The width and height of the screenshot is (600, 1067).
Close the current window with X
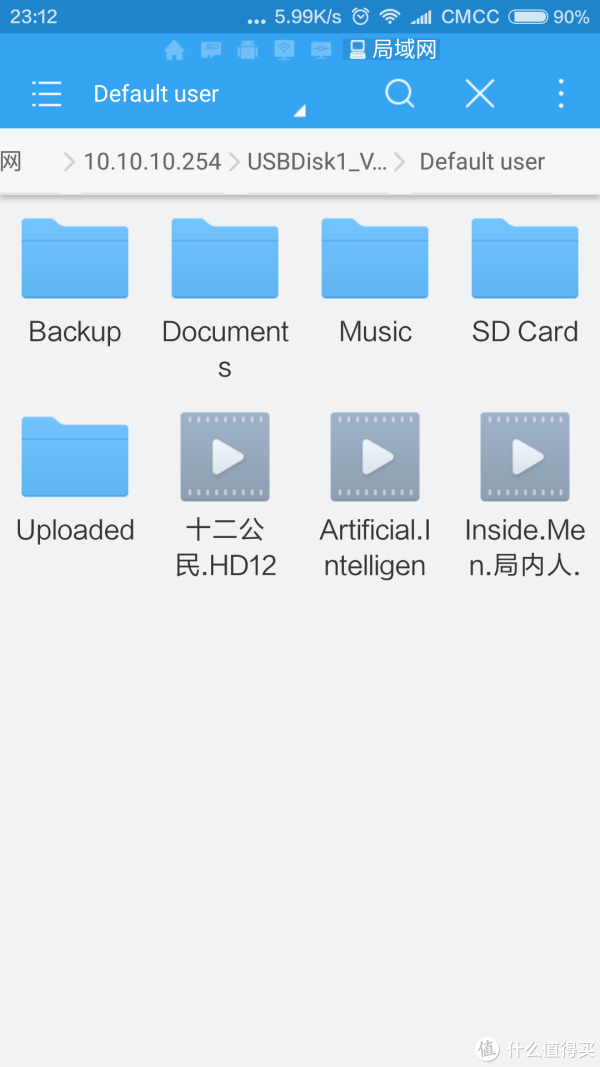point(480,94)
